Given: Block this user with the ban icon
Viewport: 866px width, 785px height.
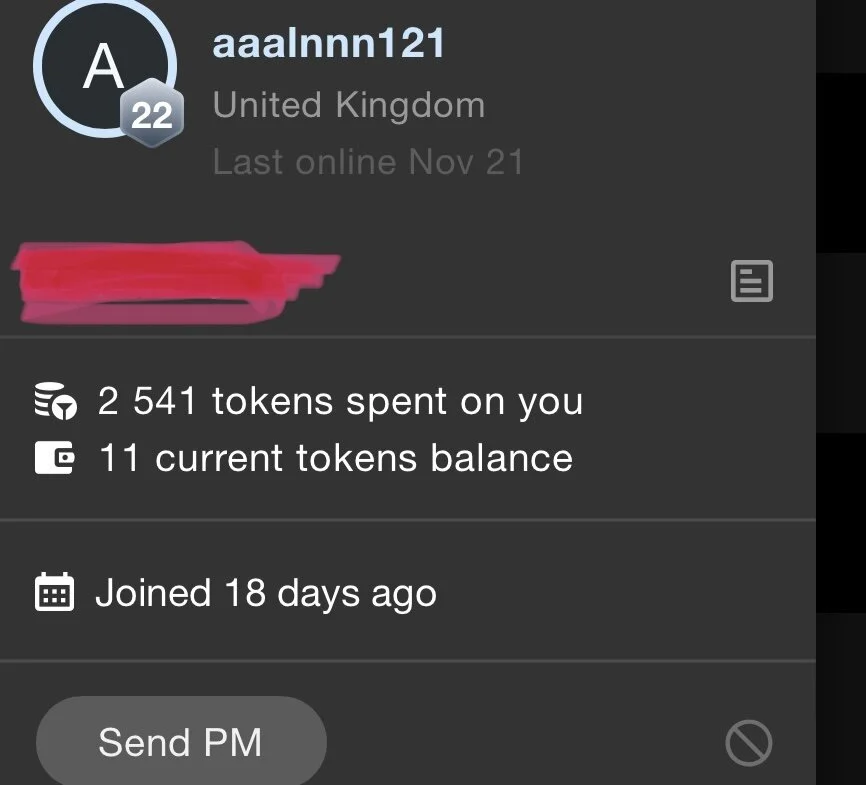Looking at the screenshot, I should pos(748,743).
